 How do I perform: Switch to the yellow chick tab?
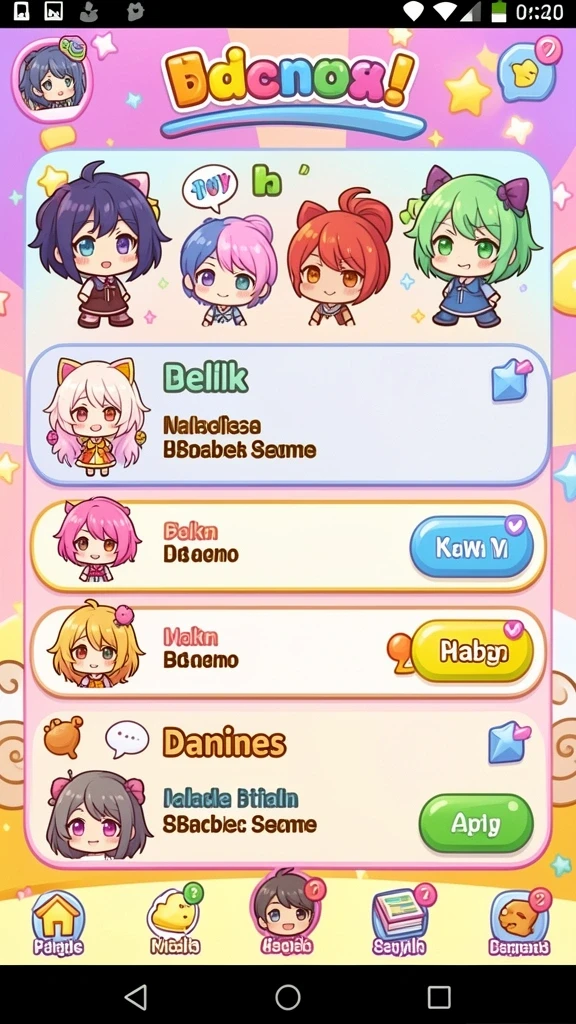coord(174,920)
